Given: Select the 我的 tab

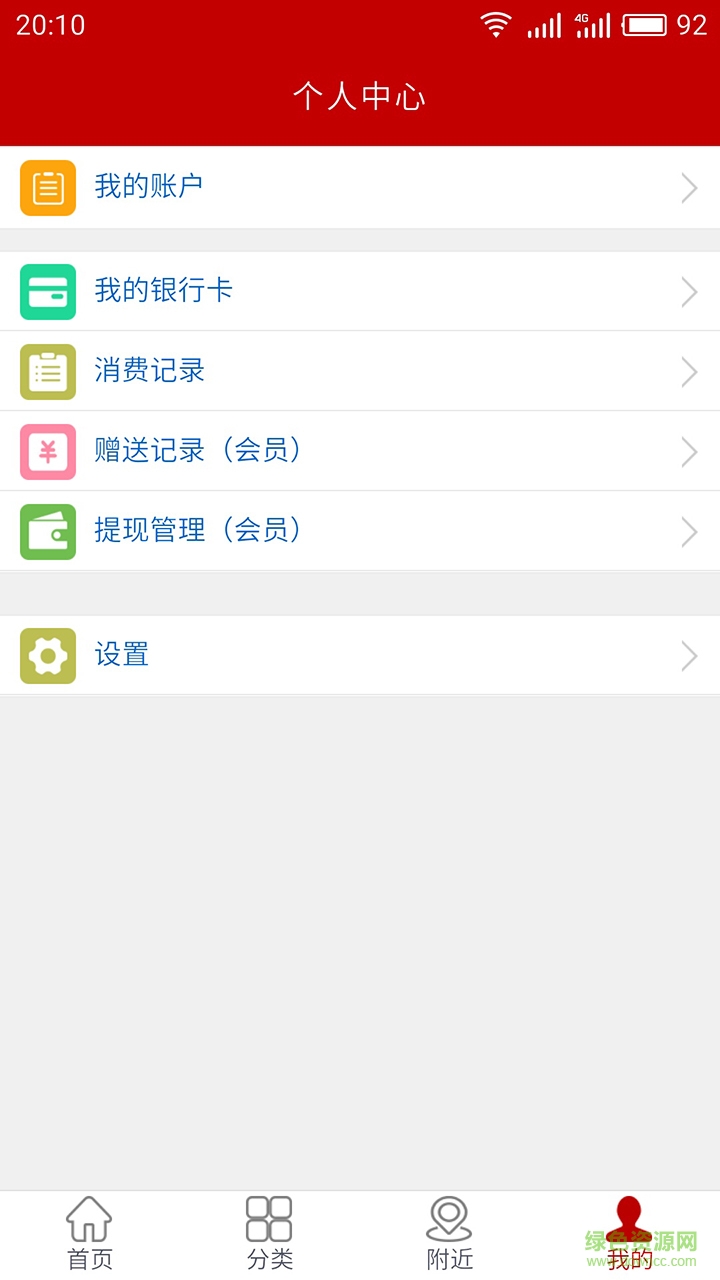Looking at the screenshot, I should tap(630, 1234).
